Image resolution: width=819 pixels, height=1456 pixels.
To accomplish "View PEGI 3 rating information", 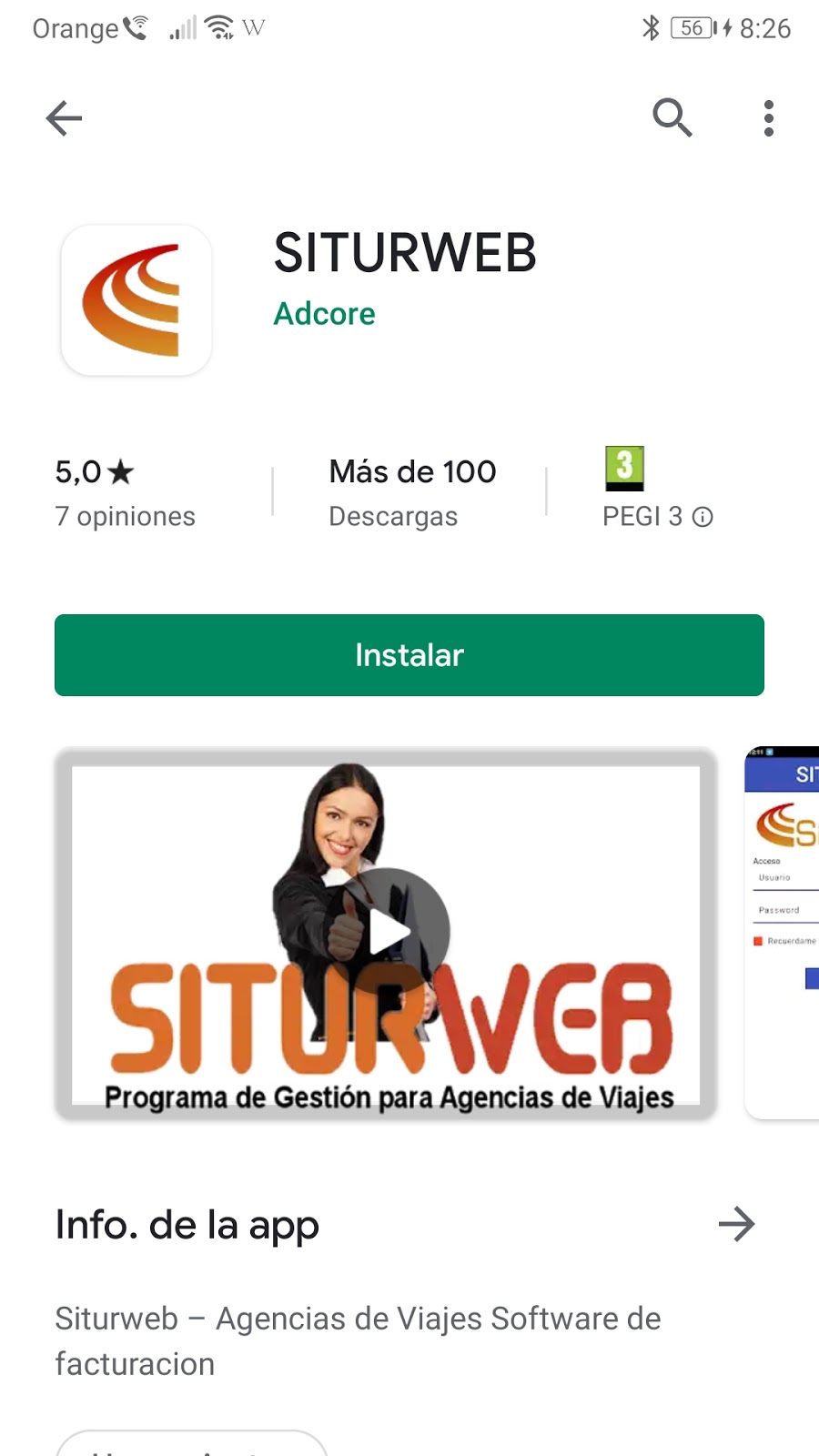I will click(702, 517).
